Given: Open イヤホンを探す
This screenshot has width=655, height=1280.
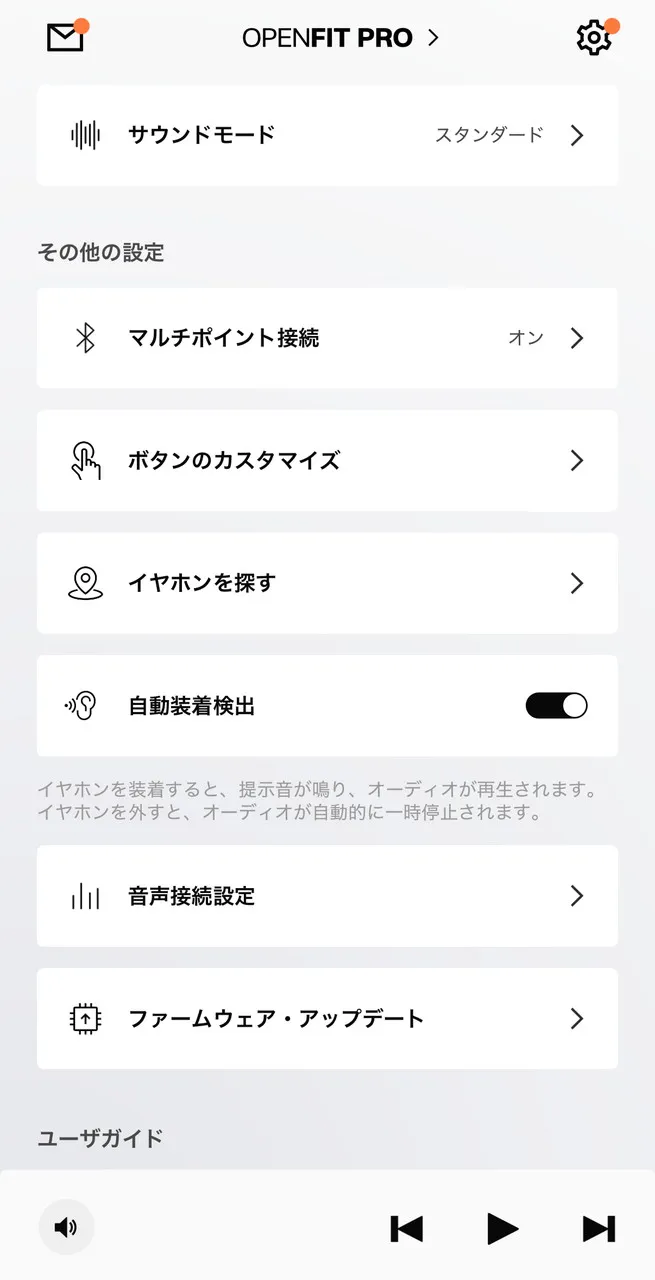Looking at the screenshot, I should [327, 583].
